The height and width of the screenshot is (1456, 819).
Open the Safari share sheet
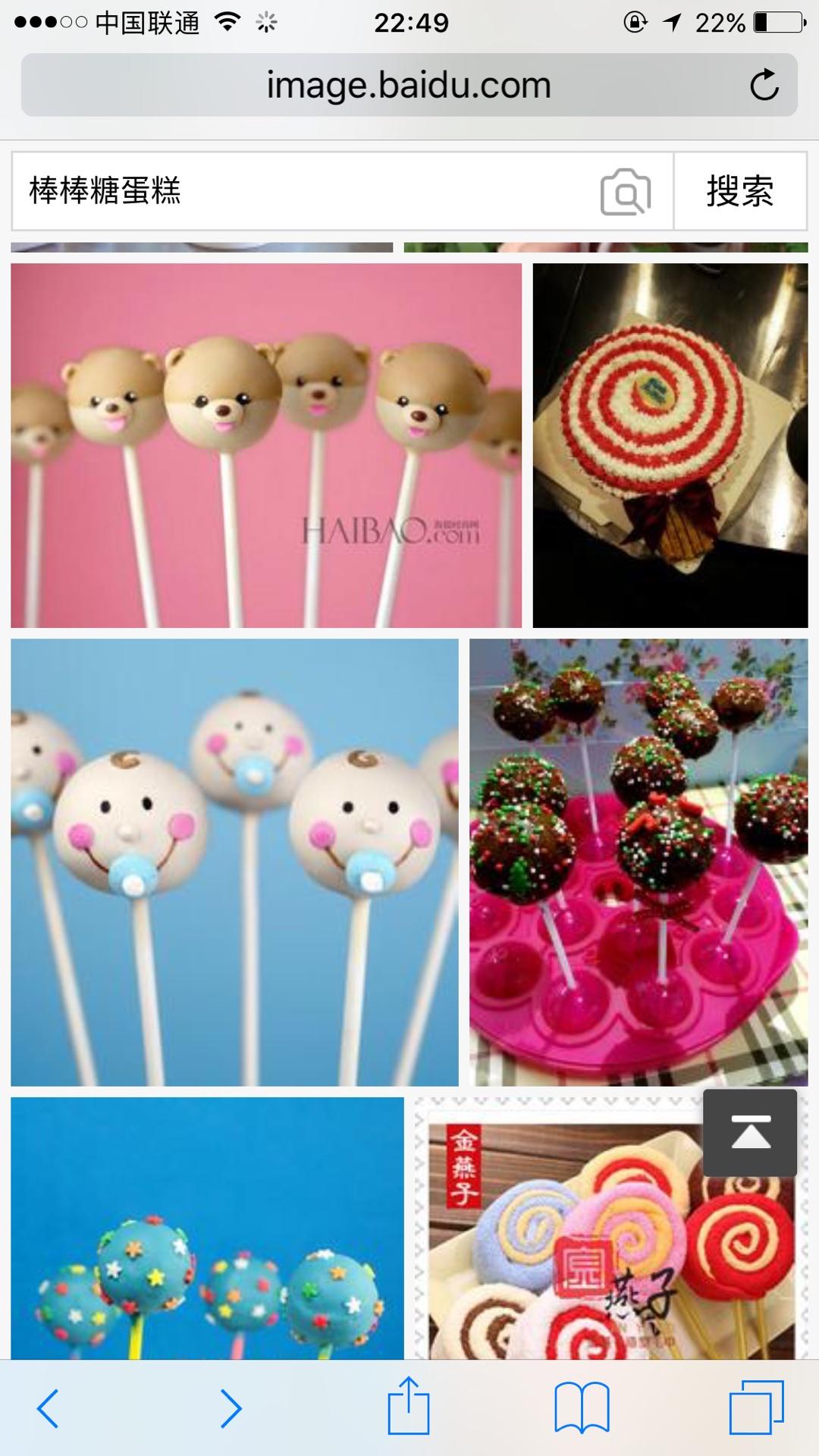[409, 1405]
